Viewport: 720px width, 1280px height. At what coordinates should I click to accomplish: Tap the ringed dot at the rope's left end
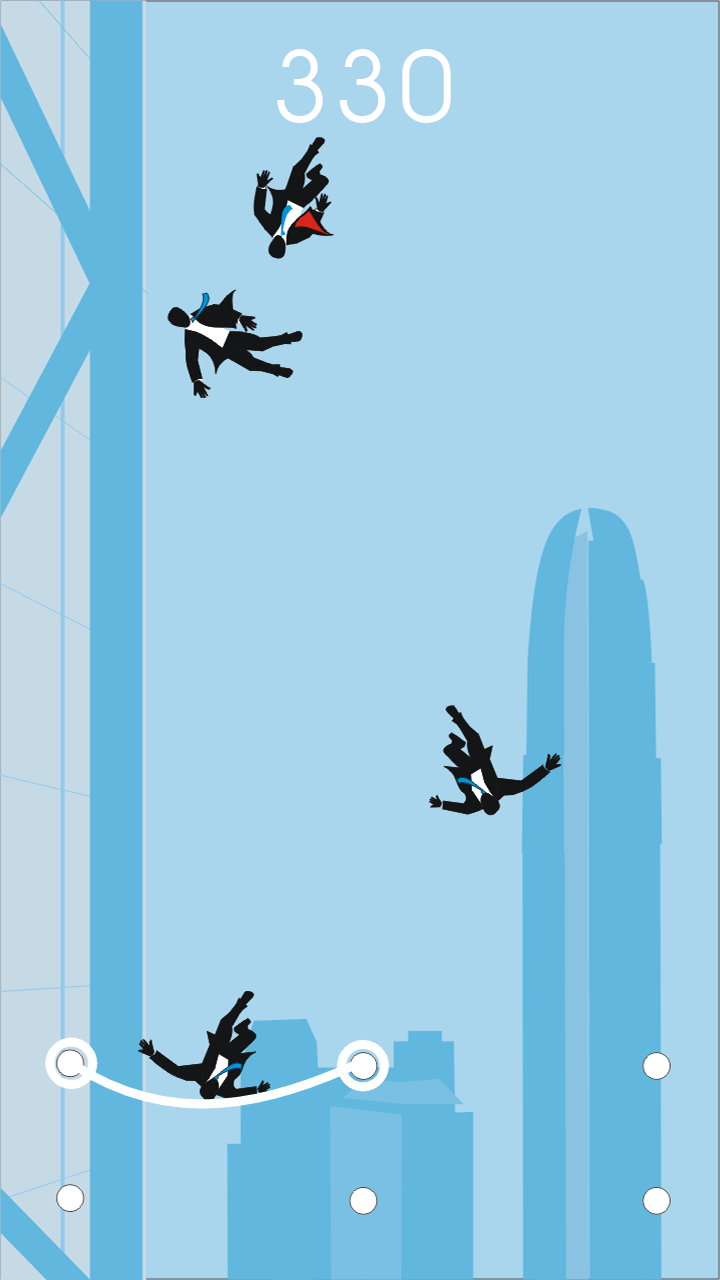pyautogui.click(x=70, y=1063)
